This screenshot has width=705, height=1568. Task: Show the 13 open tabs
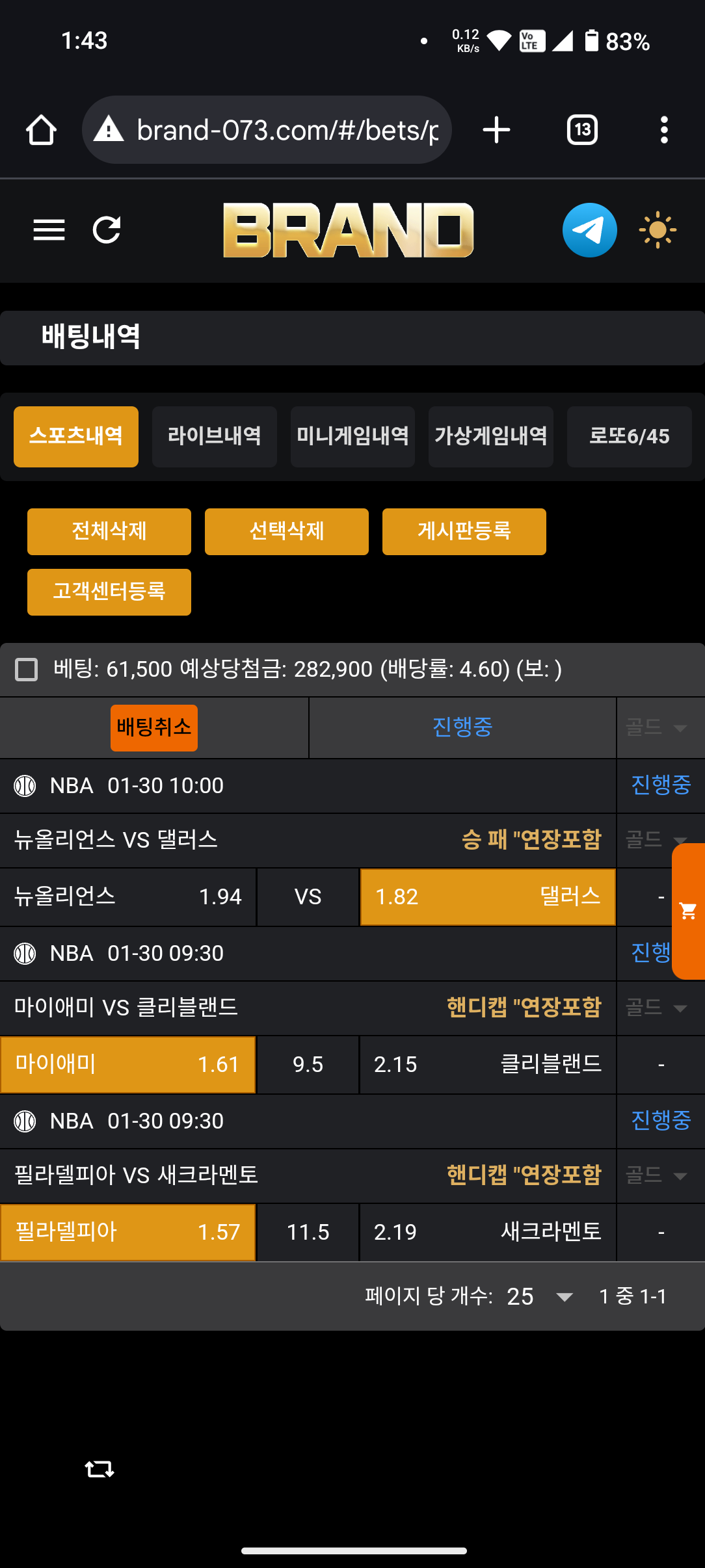click(582, 130)
